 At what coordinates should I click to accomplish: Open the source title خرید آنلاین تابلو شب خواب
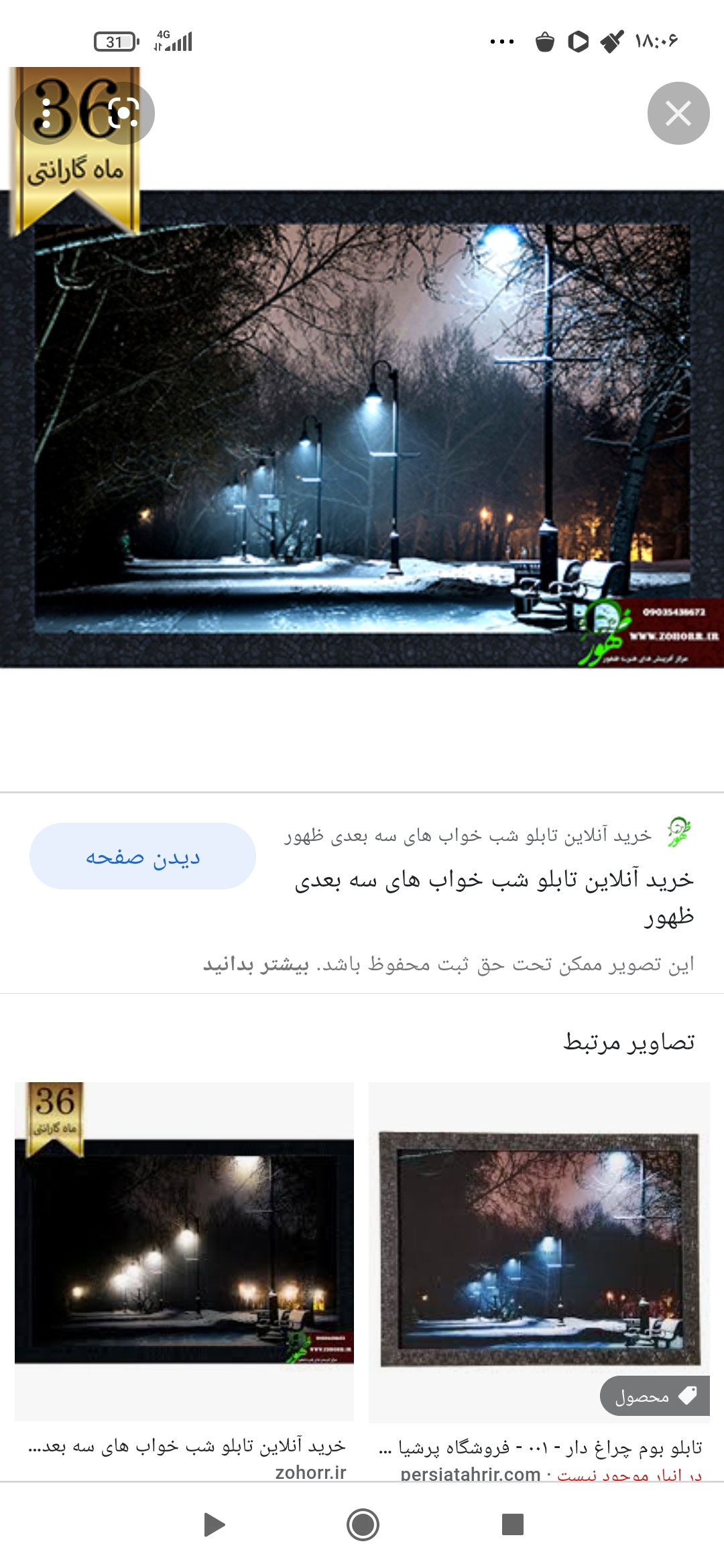point(494,897)
